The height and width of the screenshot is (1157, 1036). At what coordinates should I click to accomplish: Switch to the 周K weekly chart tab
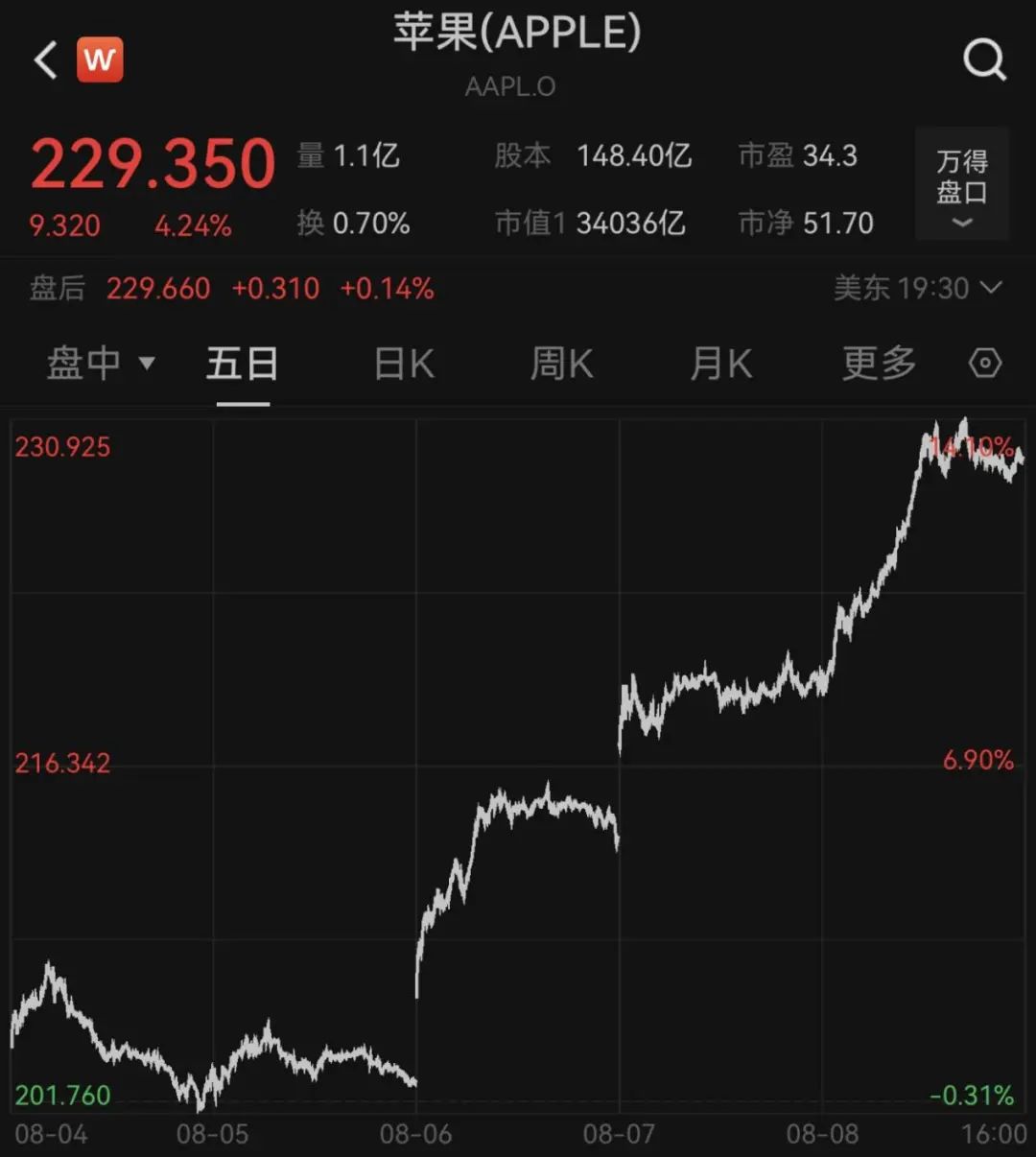(560, 364)
